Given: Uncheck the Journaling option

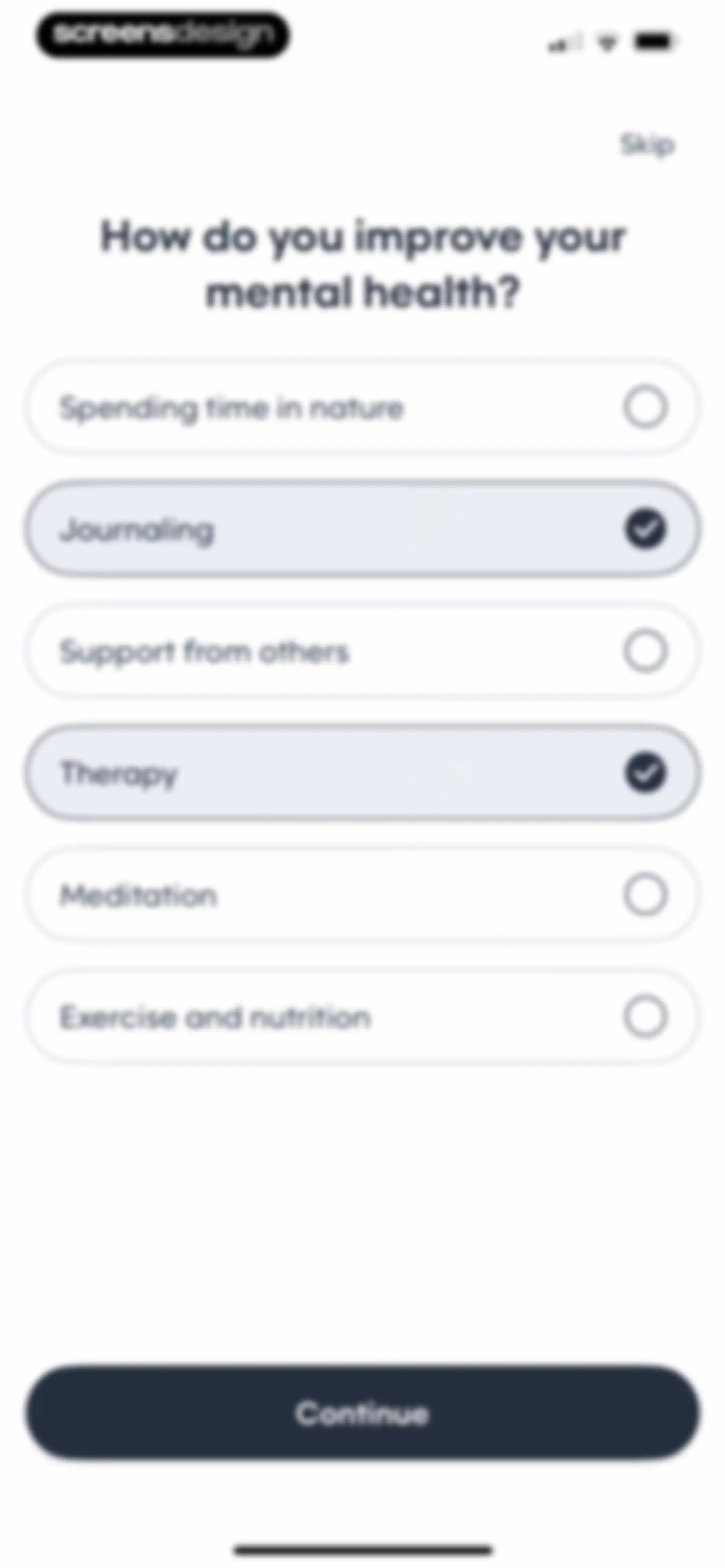Looking at the screenshot, I should [362, 529].
